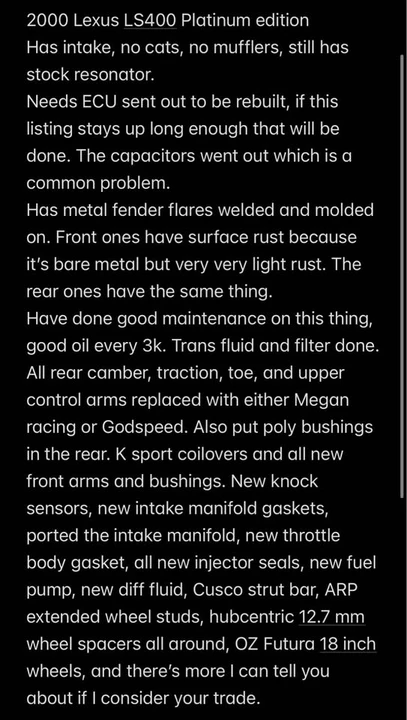Tap the underlined 18 inch measurement
Image resolution: width=407 pixels, height=720 pixels.
348,644
